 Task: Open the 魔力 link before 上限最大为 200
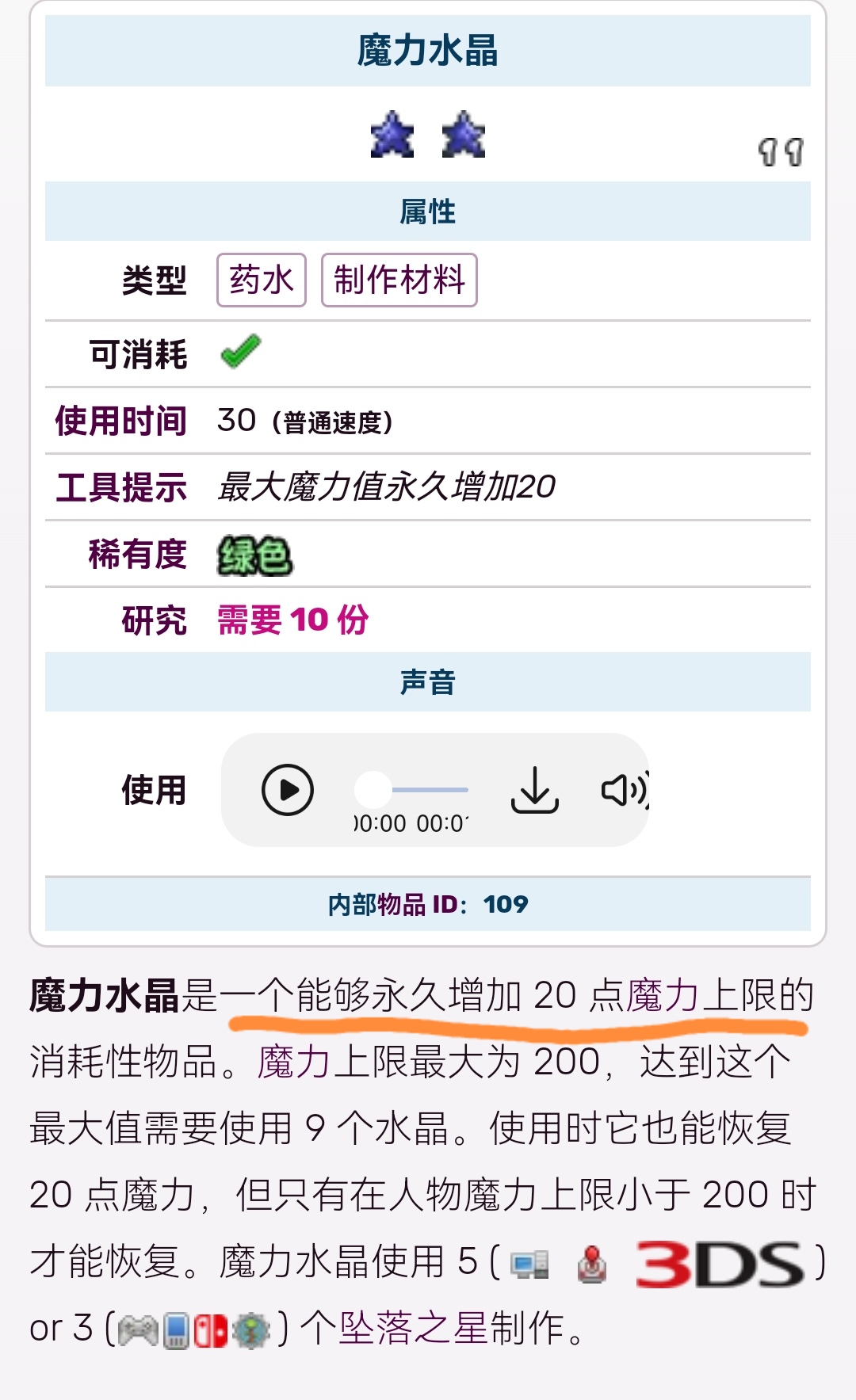pyautogui.click(x=294, y=1062)
